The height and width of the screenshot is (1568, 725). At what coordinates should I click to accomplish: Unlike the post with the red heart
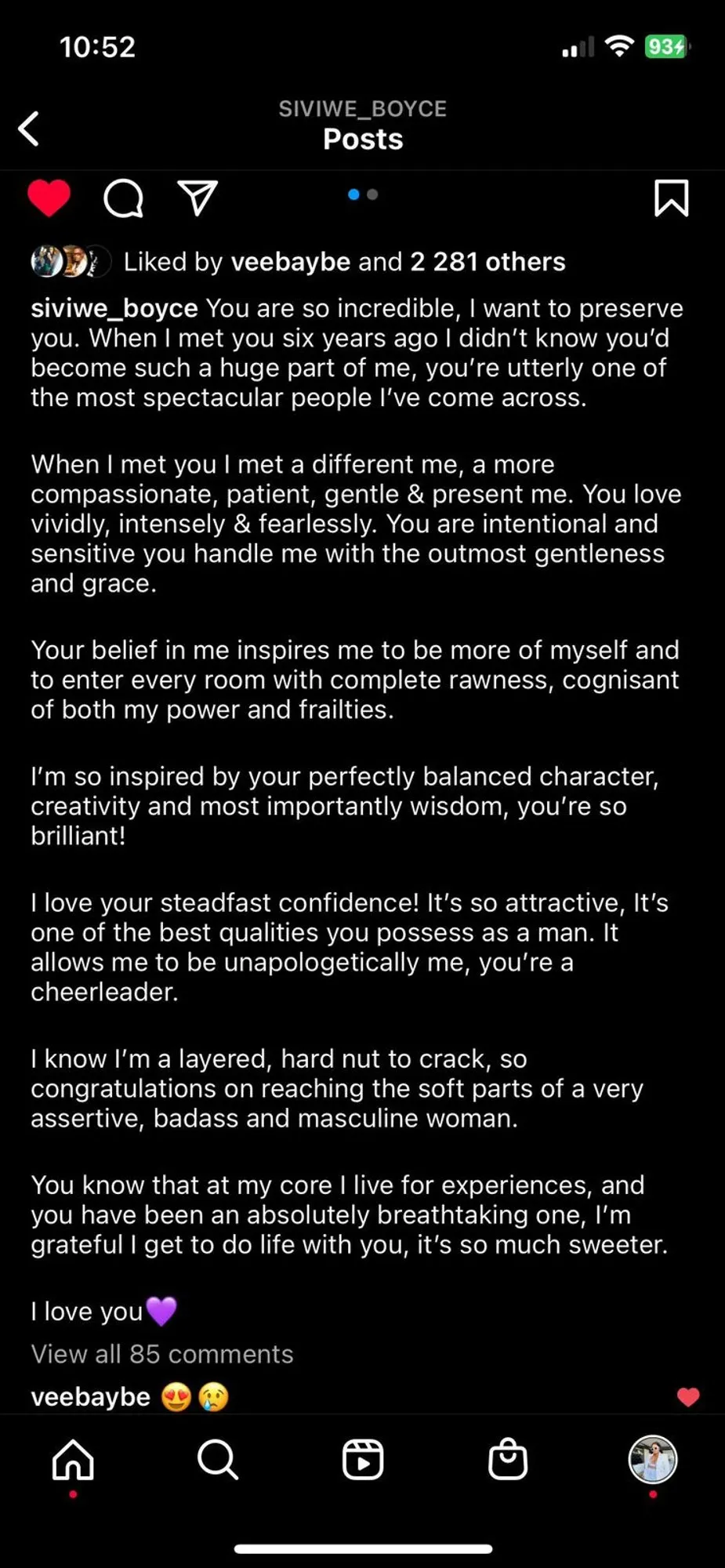click(49, 198)
